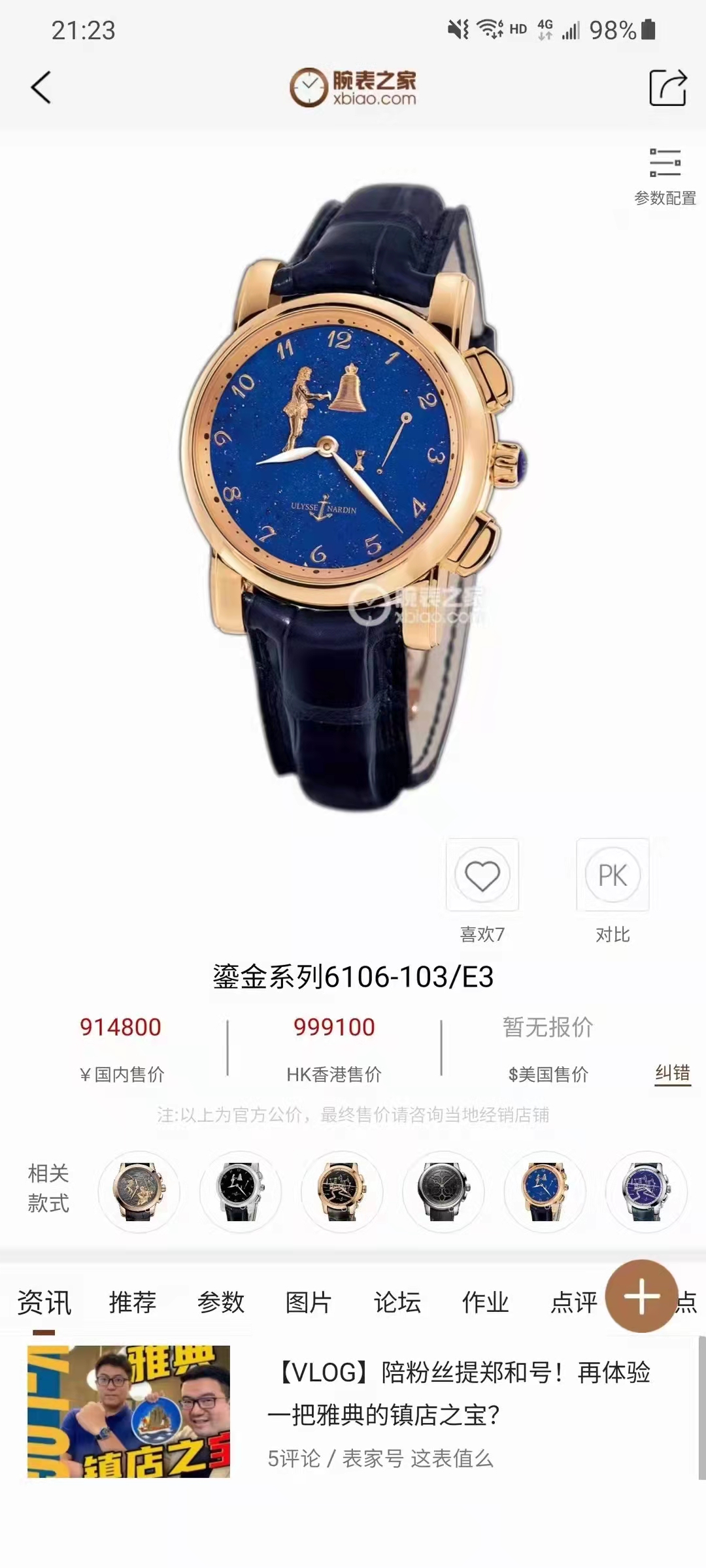Open 参数配置 specifications panel

(665, 176)
